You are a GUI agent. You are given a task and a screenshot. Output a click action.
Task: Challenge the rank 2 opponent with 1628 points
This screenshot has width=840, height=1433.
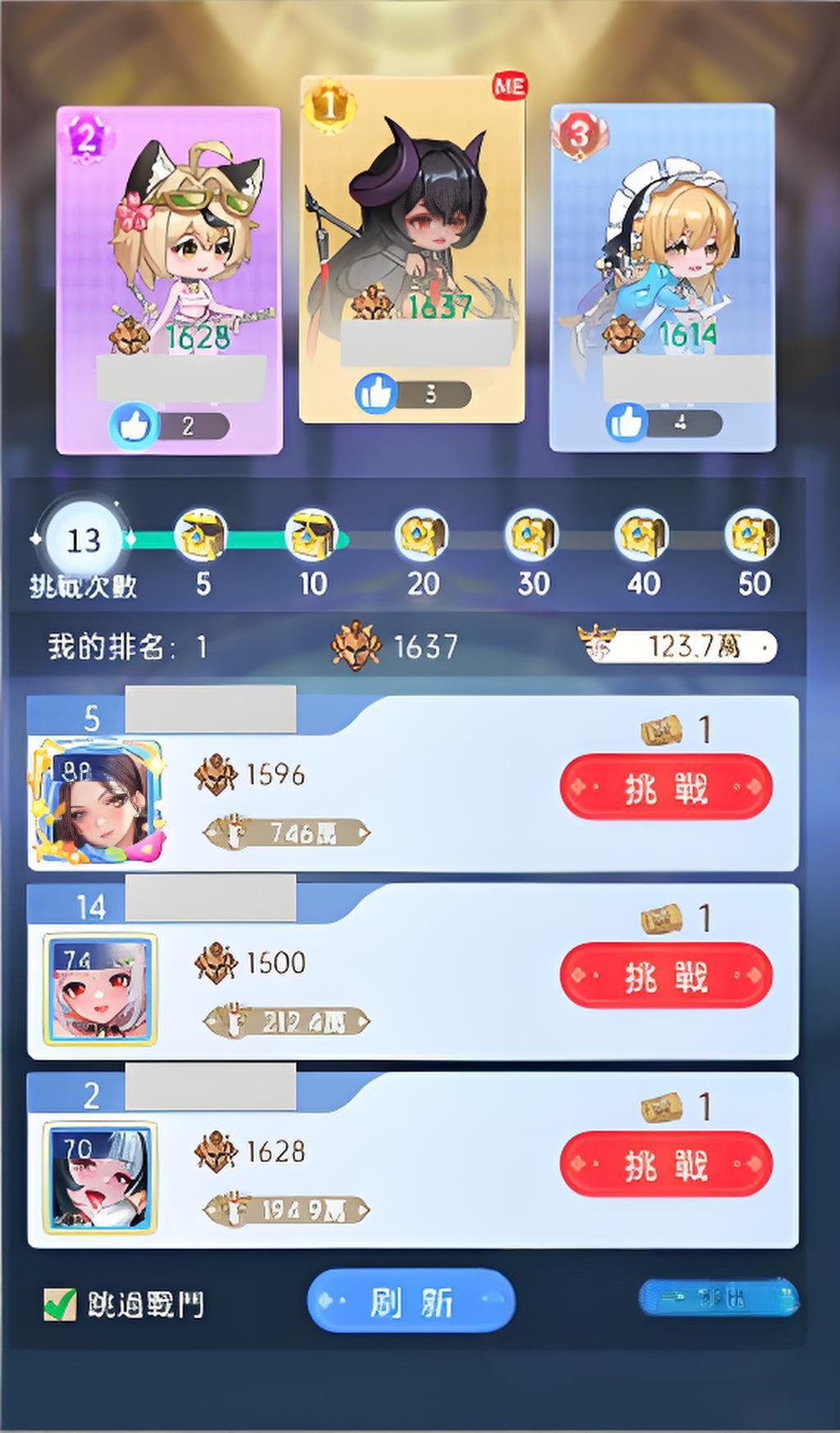click(665, 1165)
